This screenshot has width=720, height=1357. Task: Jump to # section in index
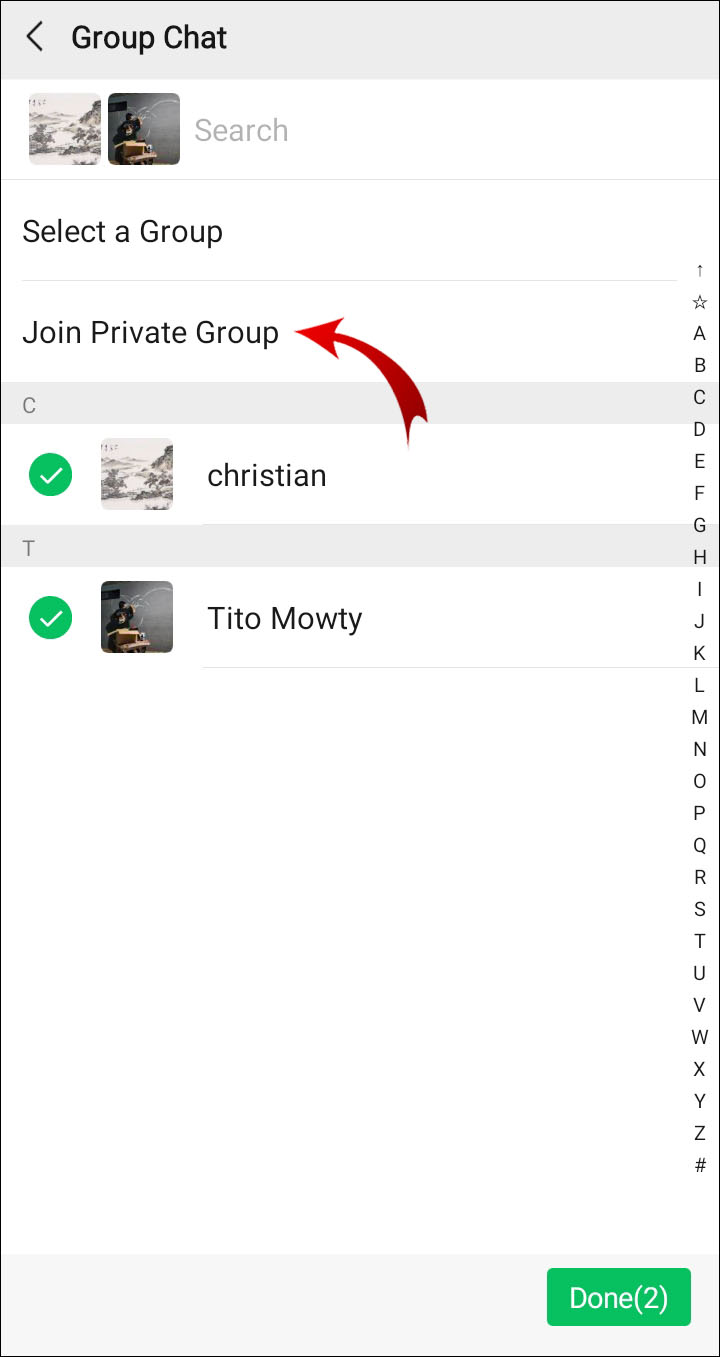click(700, 1165)
